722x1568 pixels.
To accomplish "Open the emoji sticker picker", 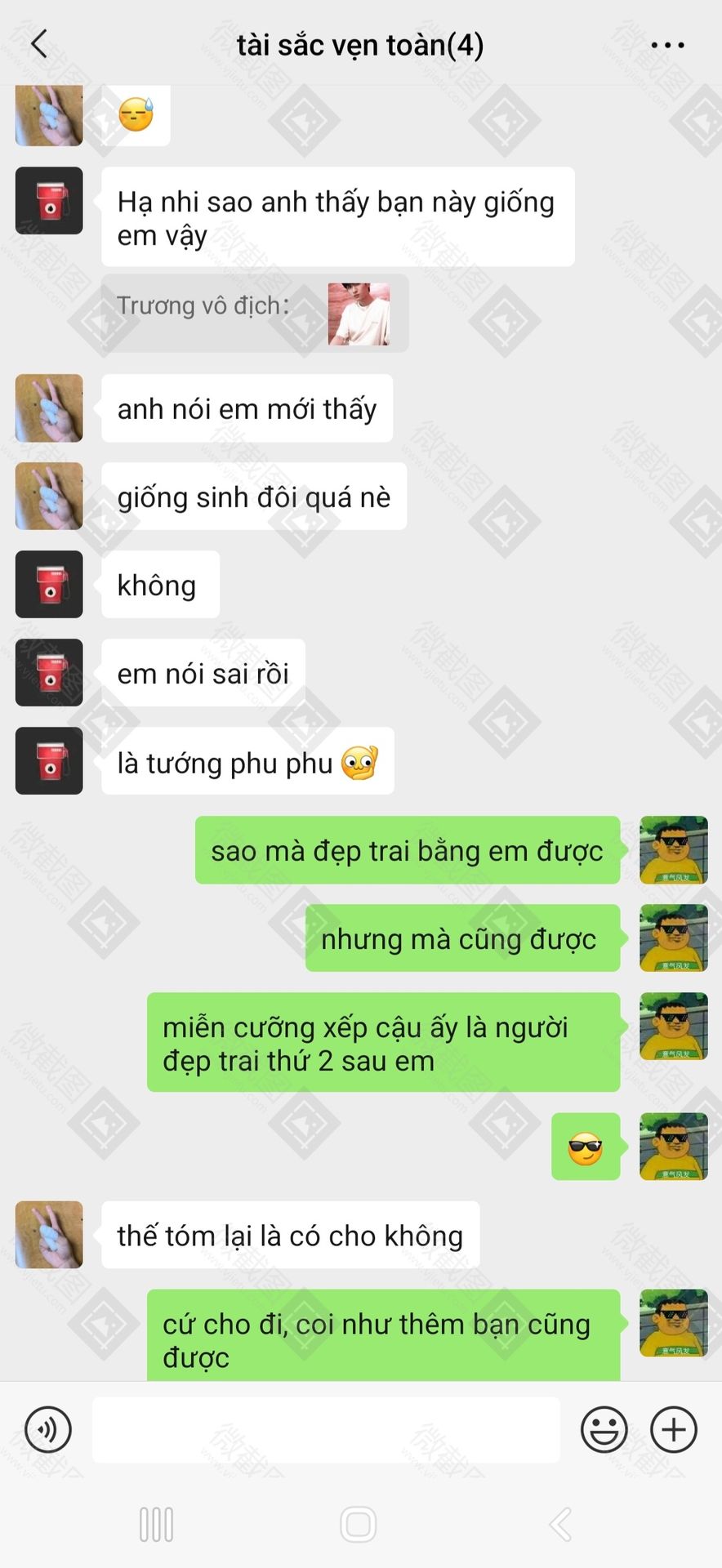I will pos(604,1430).
